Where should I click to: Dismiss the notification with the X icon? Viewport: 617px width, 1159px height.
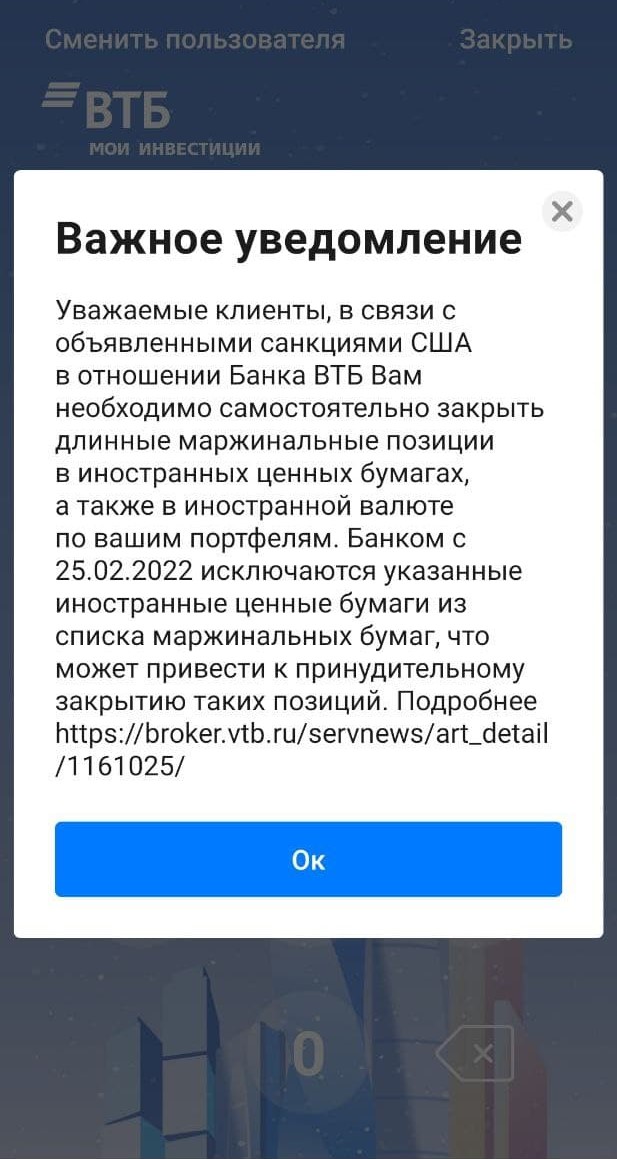coord(562,212)
